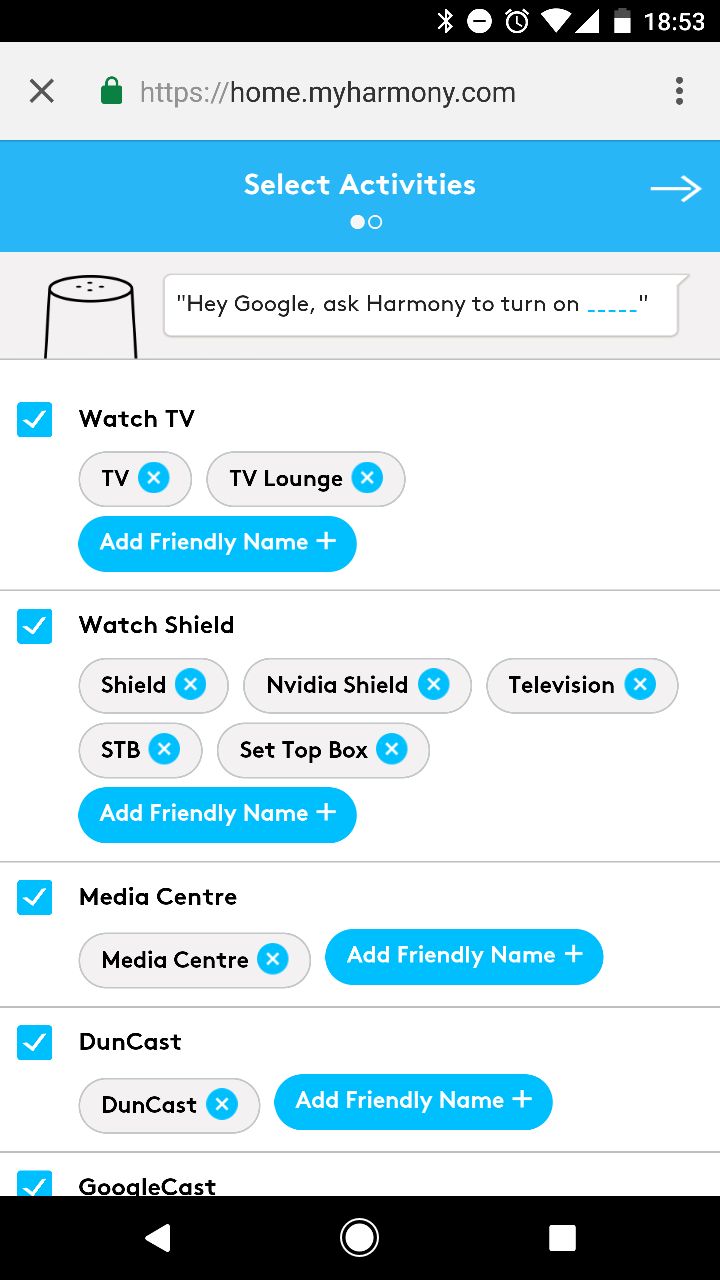
Task: Add Friendly Name under Watch TV
Action: click(x=217, y=543)
